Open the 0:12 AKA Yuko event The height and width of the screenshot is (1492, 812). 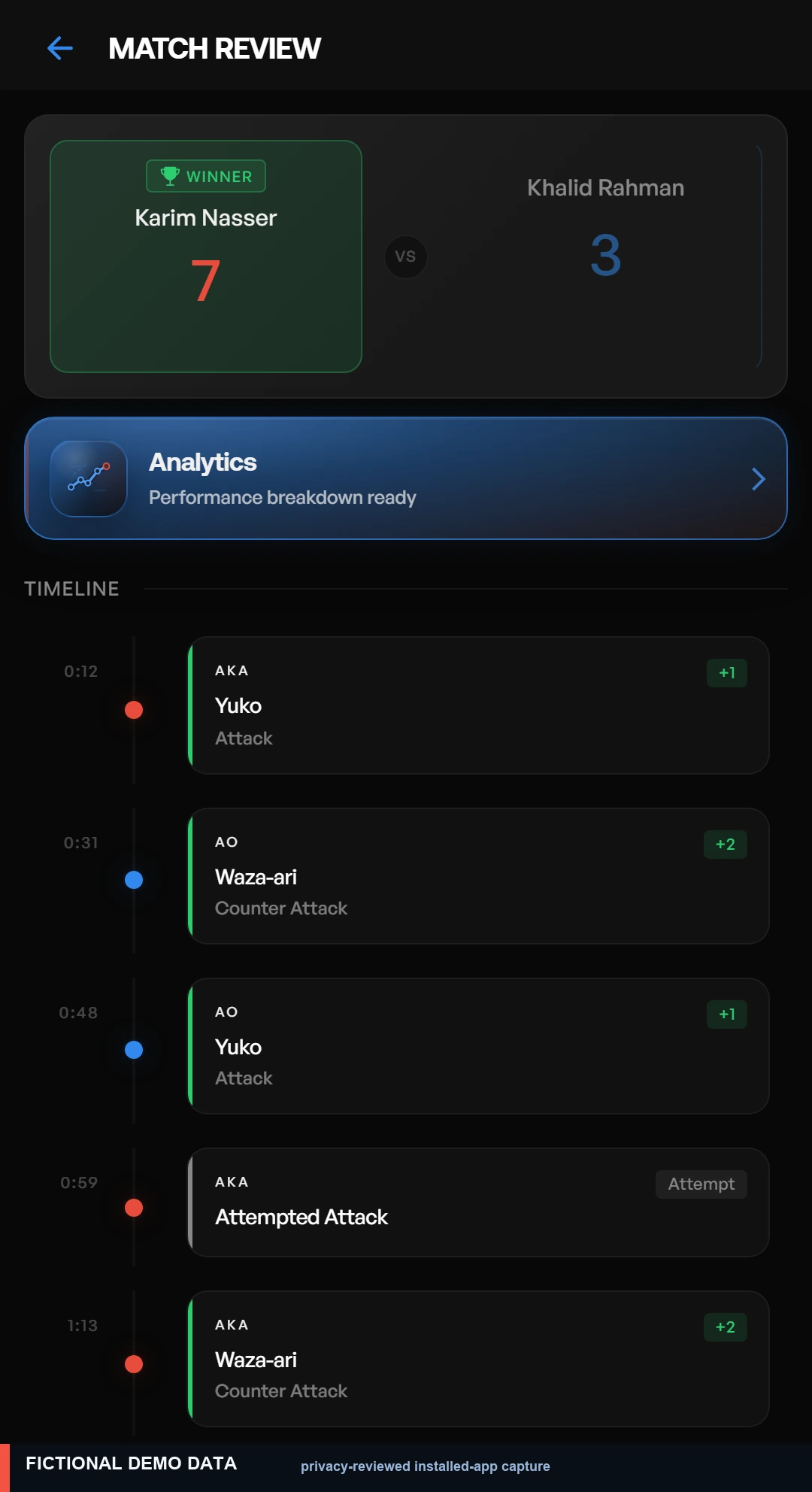click(x=478, y=705)
